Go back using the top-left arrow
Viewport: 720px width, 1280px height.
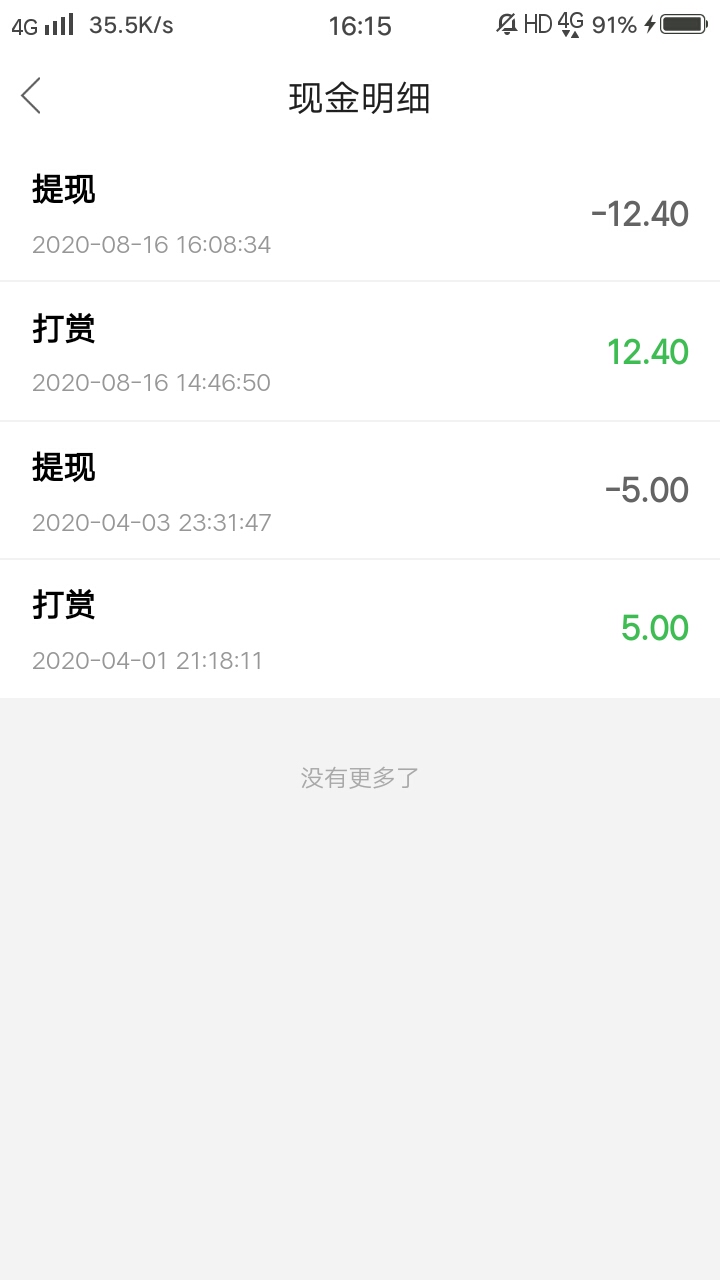click(31, 96)
